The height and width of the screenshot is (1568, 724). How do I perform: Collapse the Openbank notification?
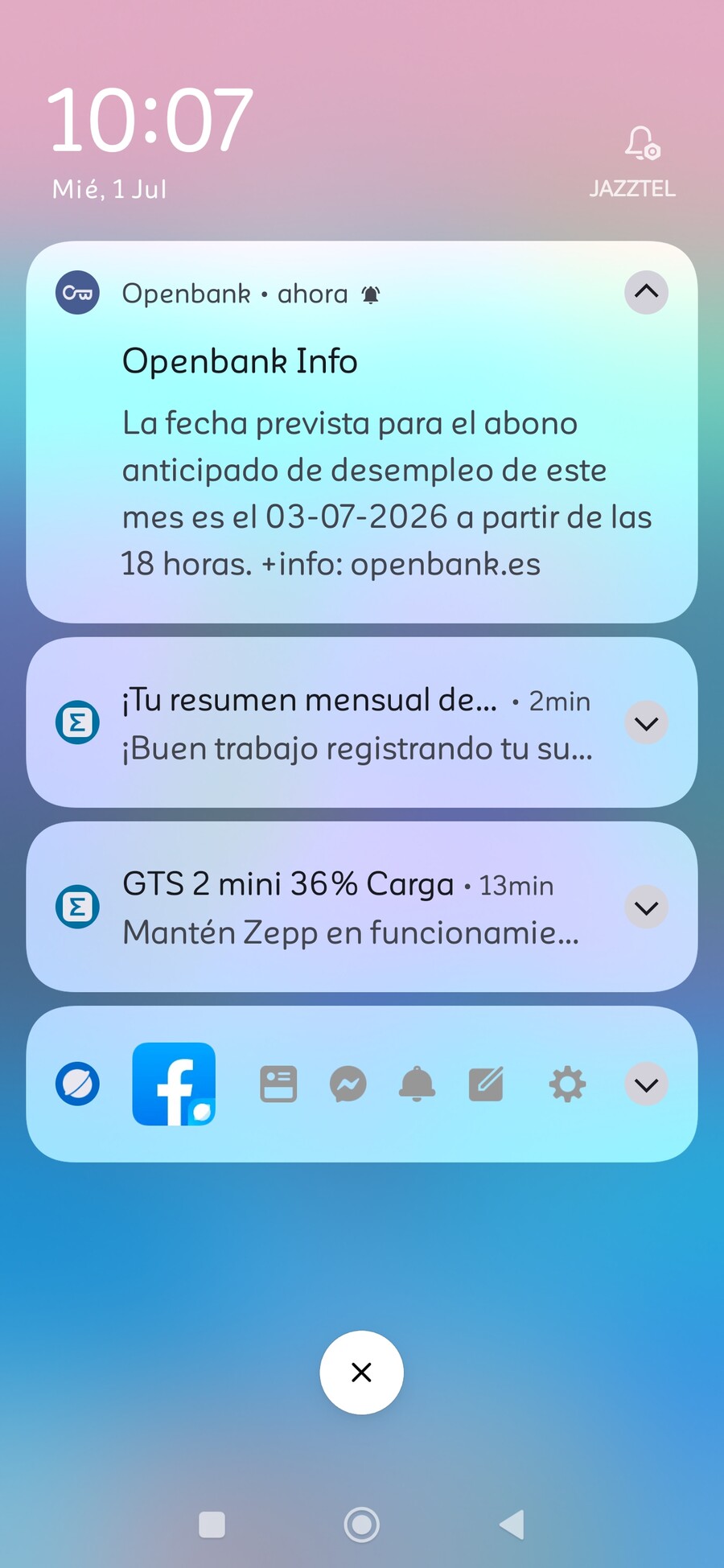(646, 292)
